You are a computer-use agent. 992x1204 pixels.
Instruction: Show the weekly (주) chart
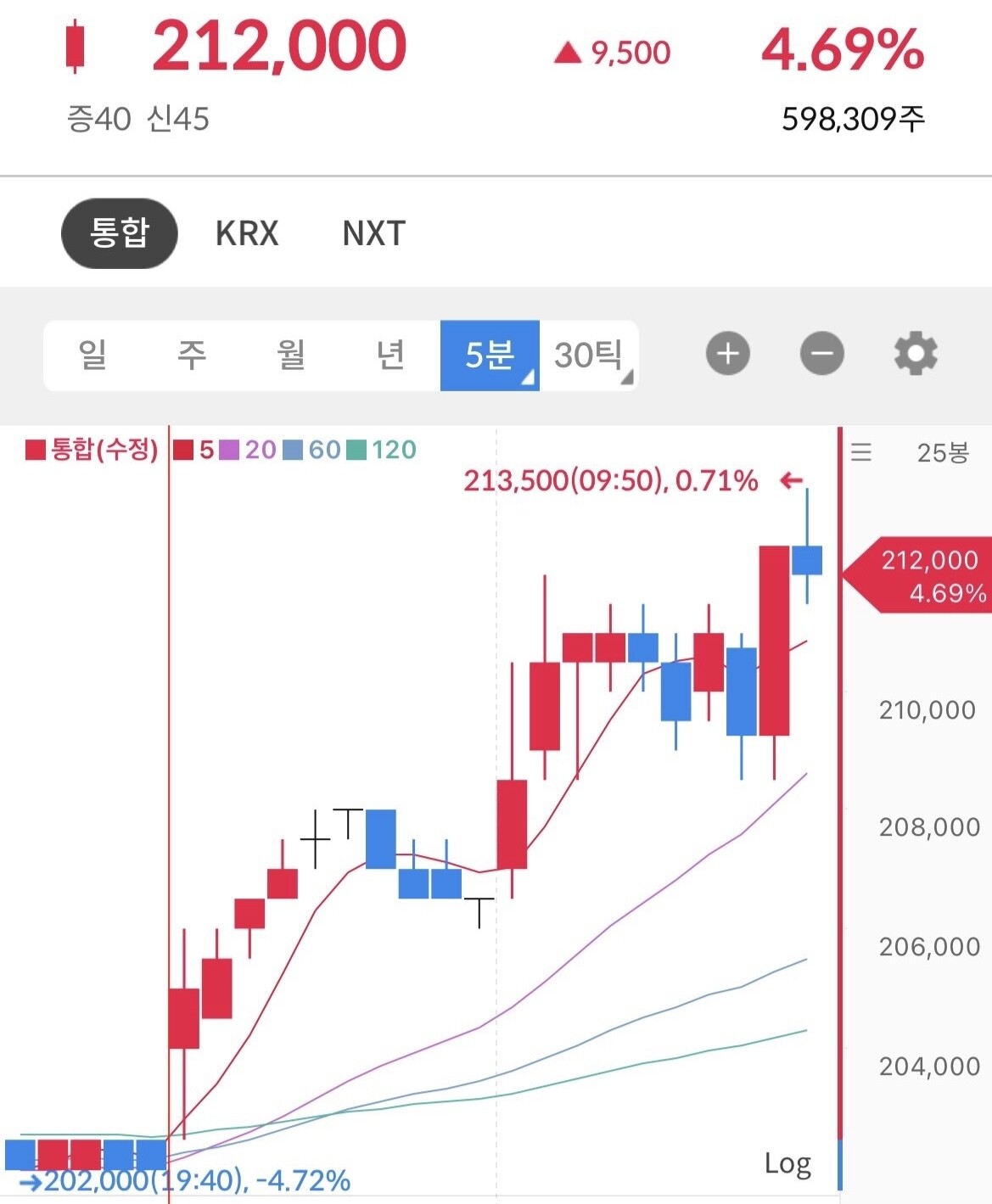click(x=192, y=355)
